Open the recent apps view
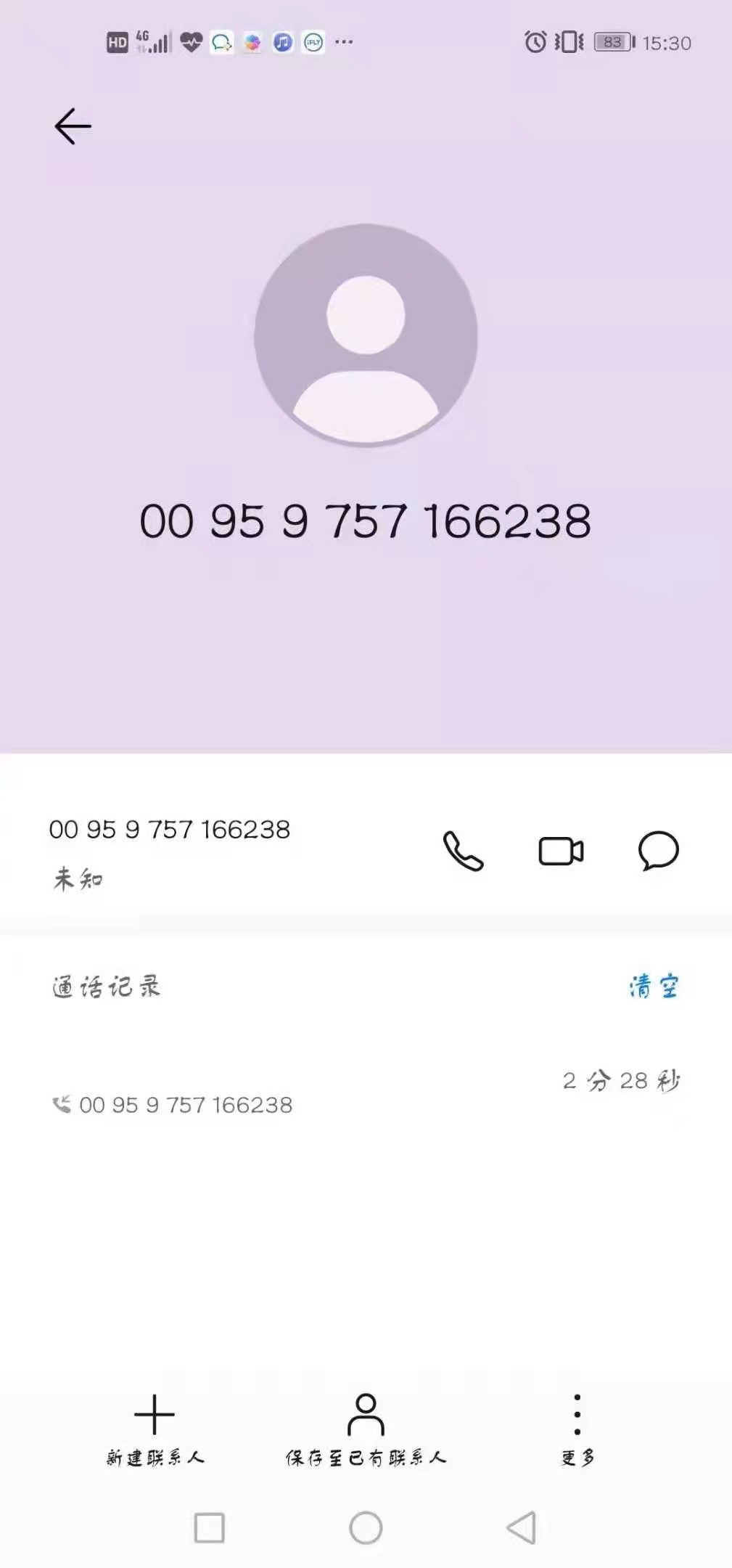This screenshot has width=732, height=1568. click(209, 1528)
